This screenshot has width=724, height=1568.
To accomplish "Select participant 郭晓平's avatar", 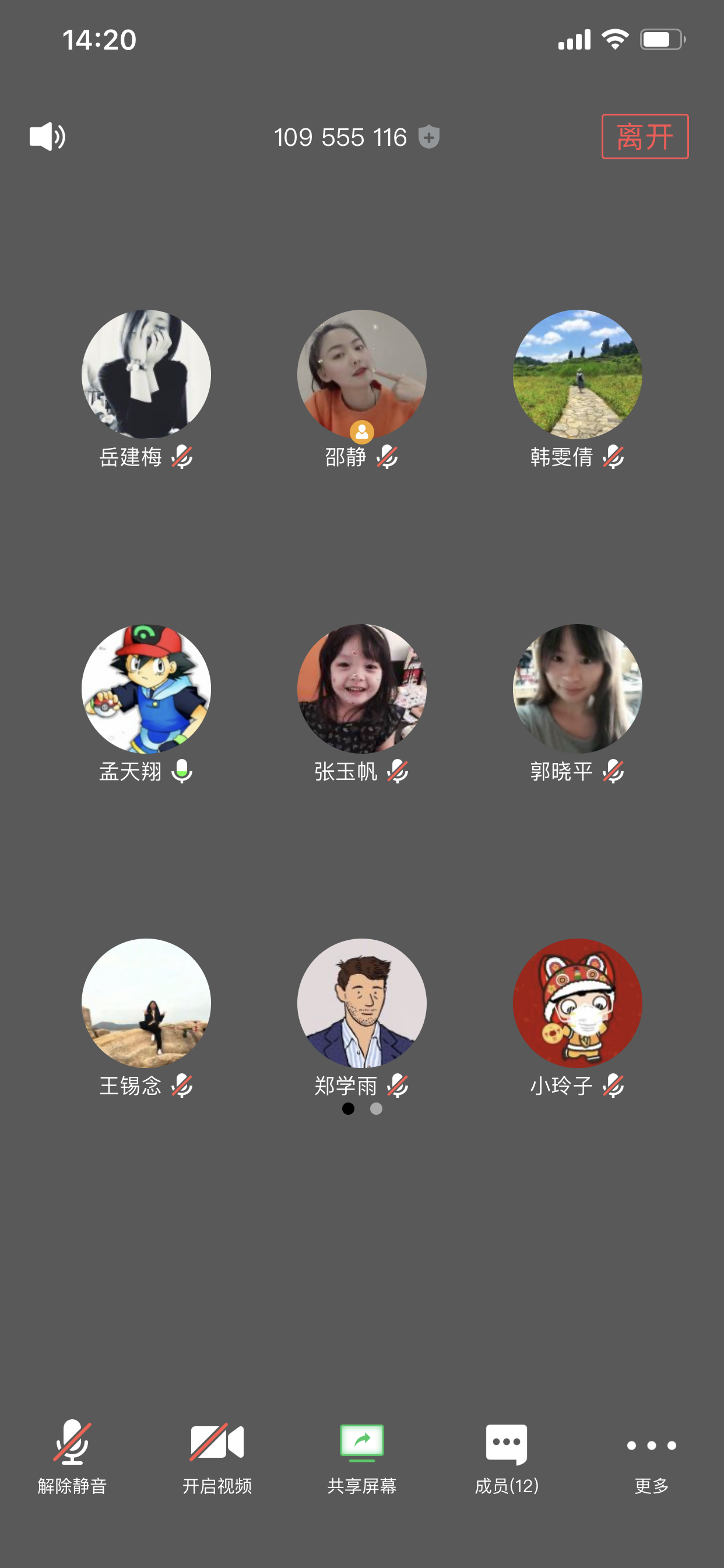I will (x=577, y=688).
